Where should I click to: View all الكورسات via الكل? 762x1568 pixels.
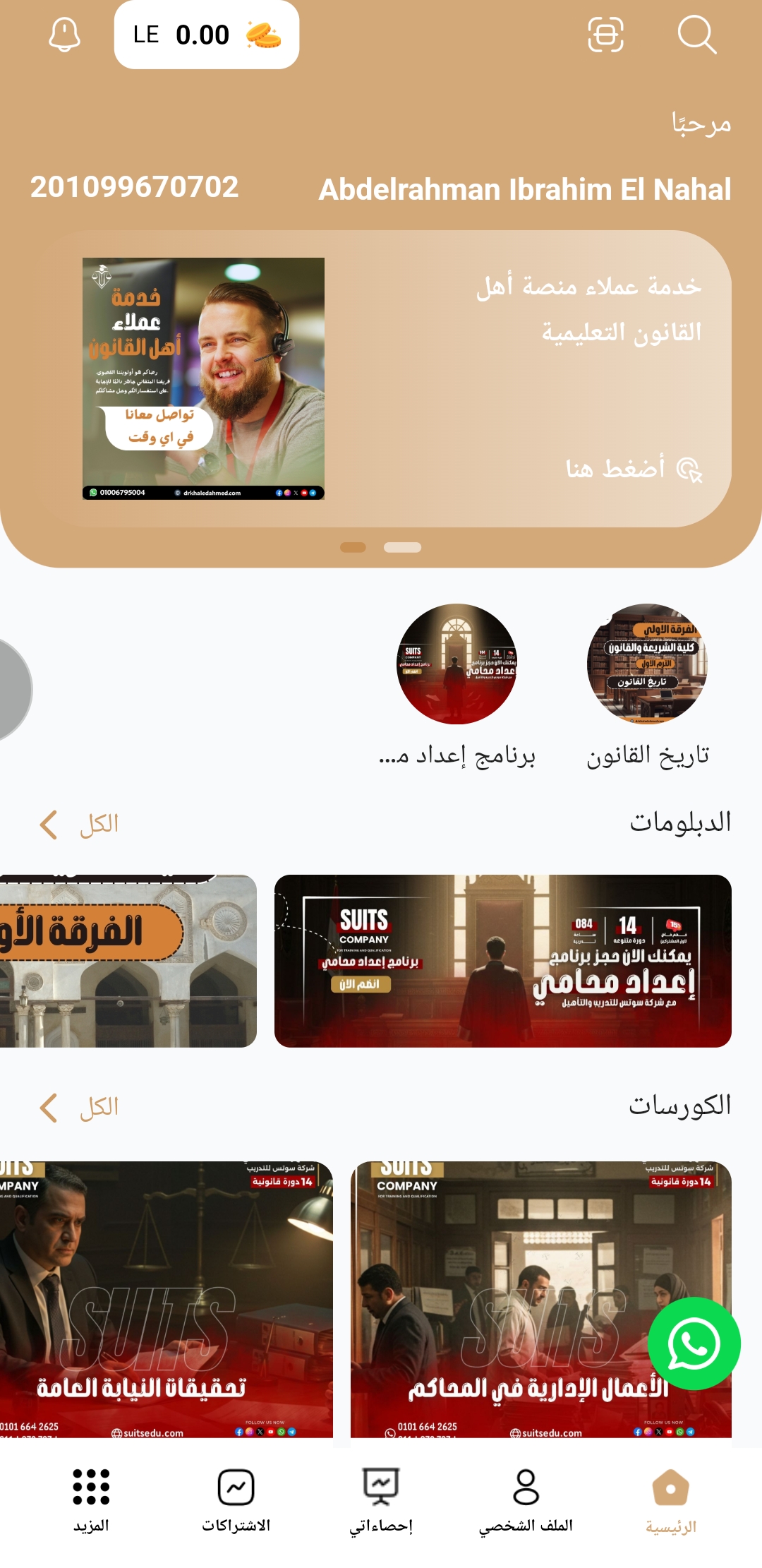pos(79,1107)
